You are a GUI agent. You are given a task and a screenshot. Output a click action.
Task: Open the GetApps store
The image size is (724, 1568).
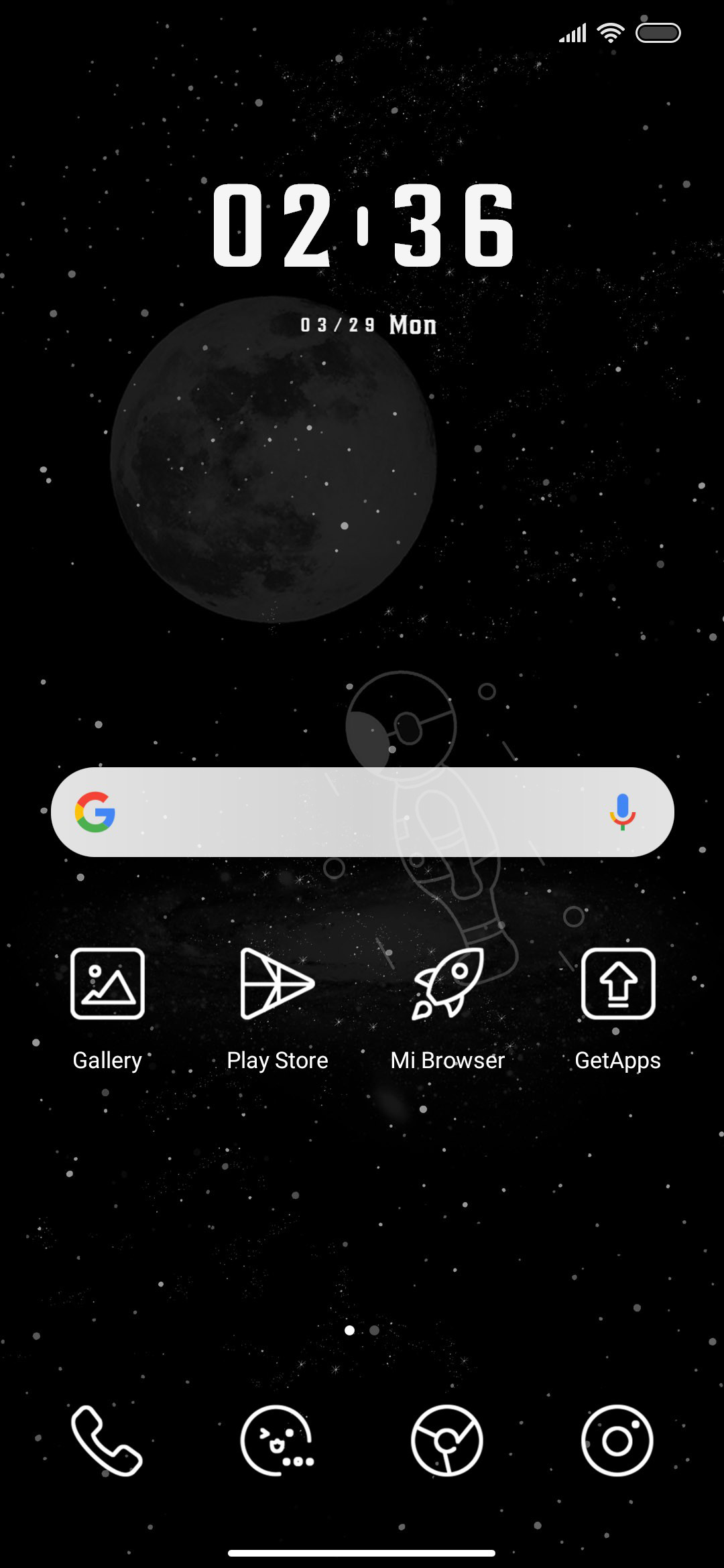[x=617, y=984]
